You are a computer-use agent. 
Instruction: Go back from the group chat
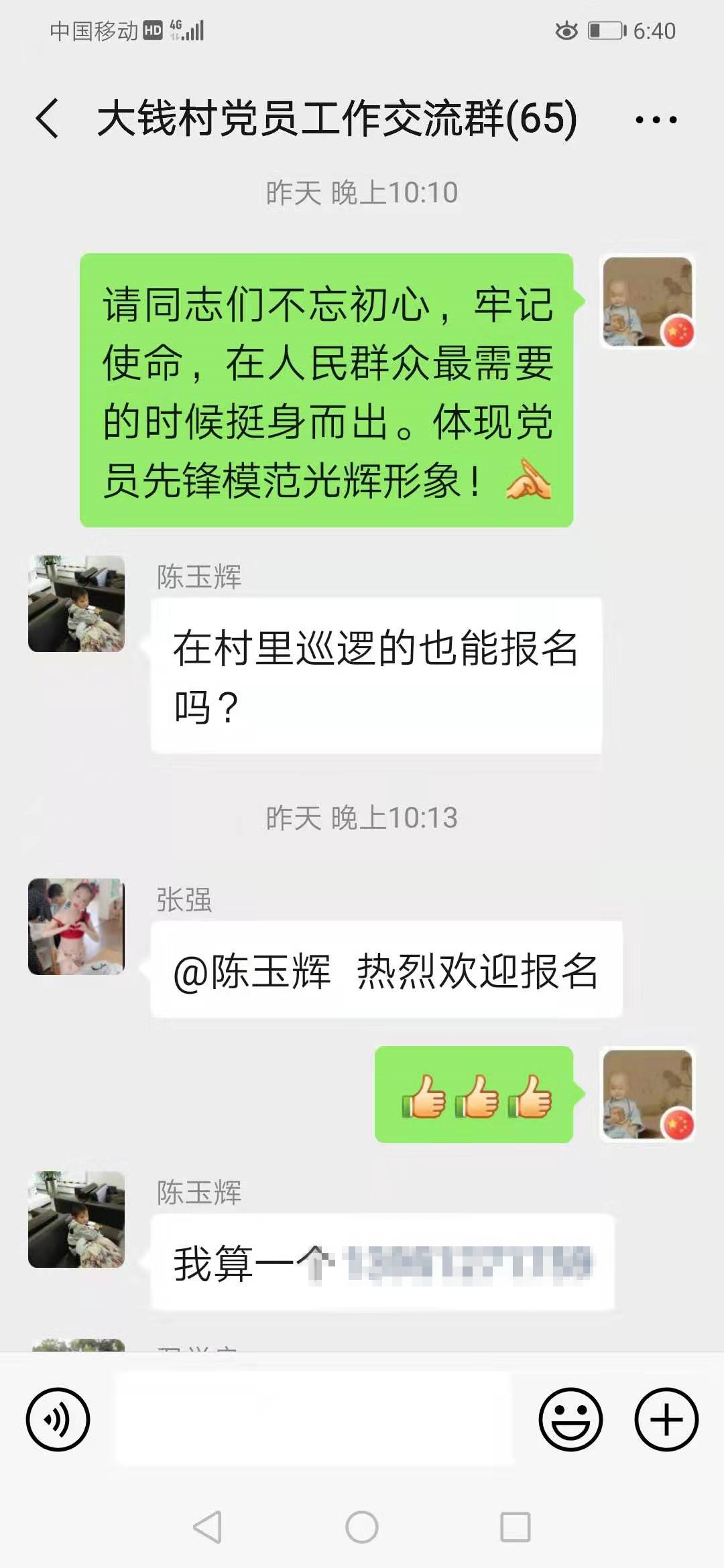tap(48, 119)
